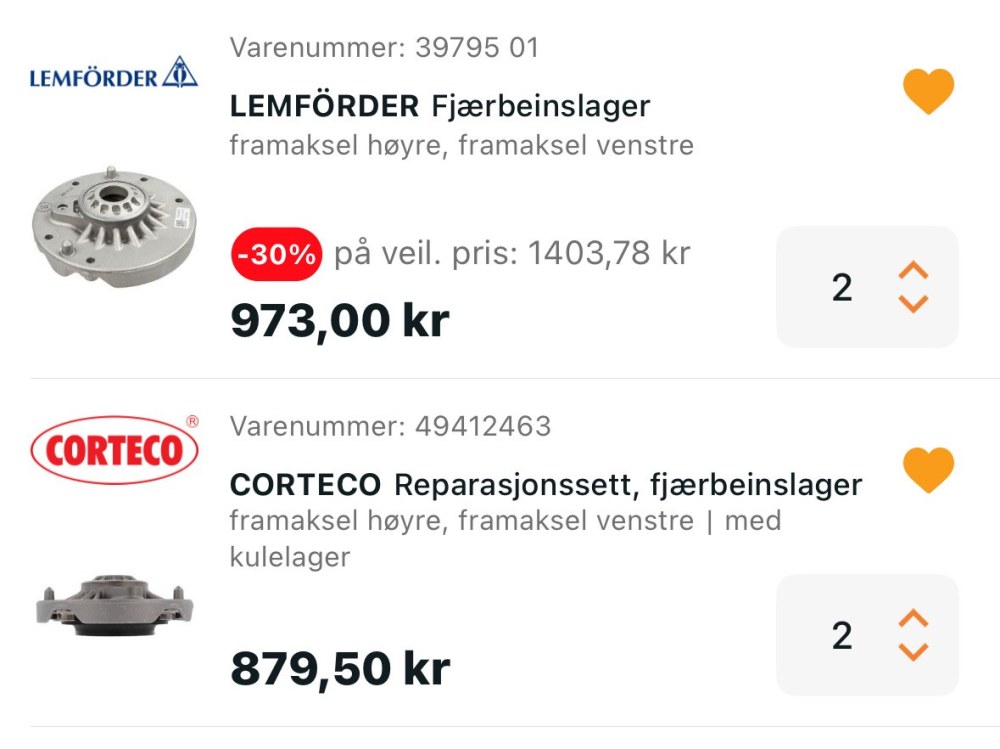Image resolution: width=1000 pixels, height=749 pixels.
Task: Increase quantity of LEMFÖRDER Fjærbeinslager
Action: click(x=913, y=271)
